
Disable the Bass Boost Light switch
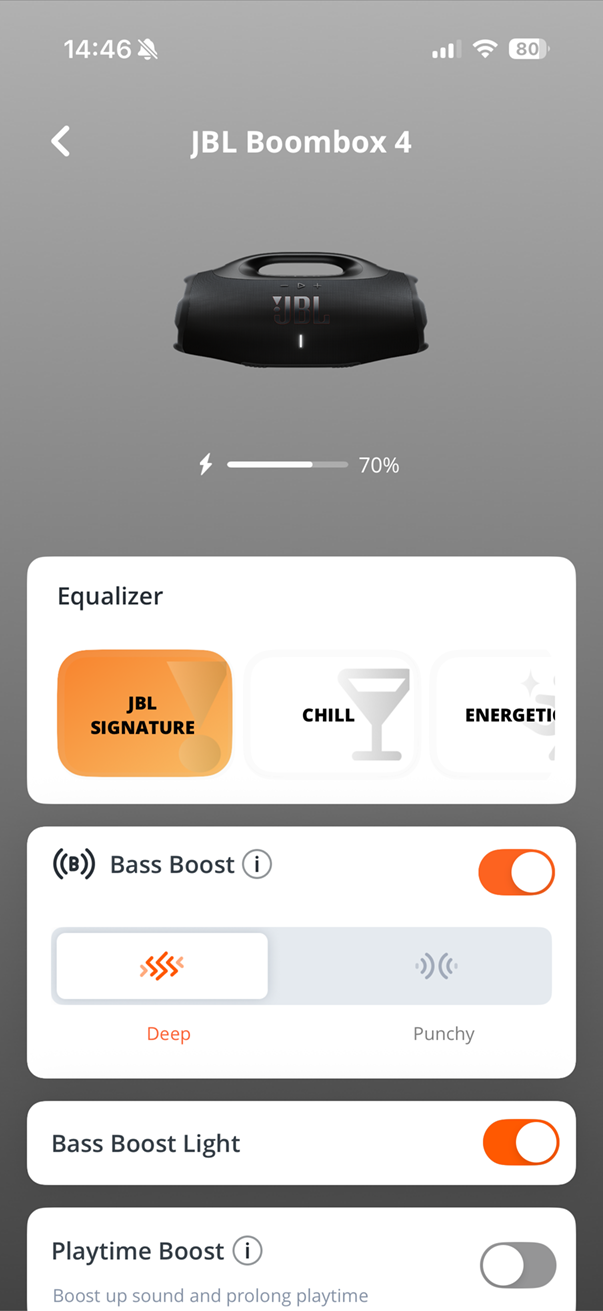(x=520, y=1143)
